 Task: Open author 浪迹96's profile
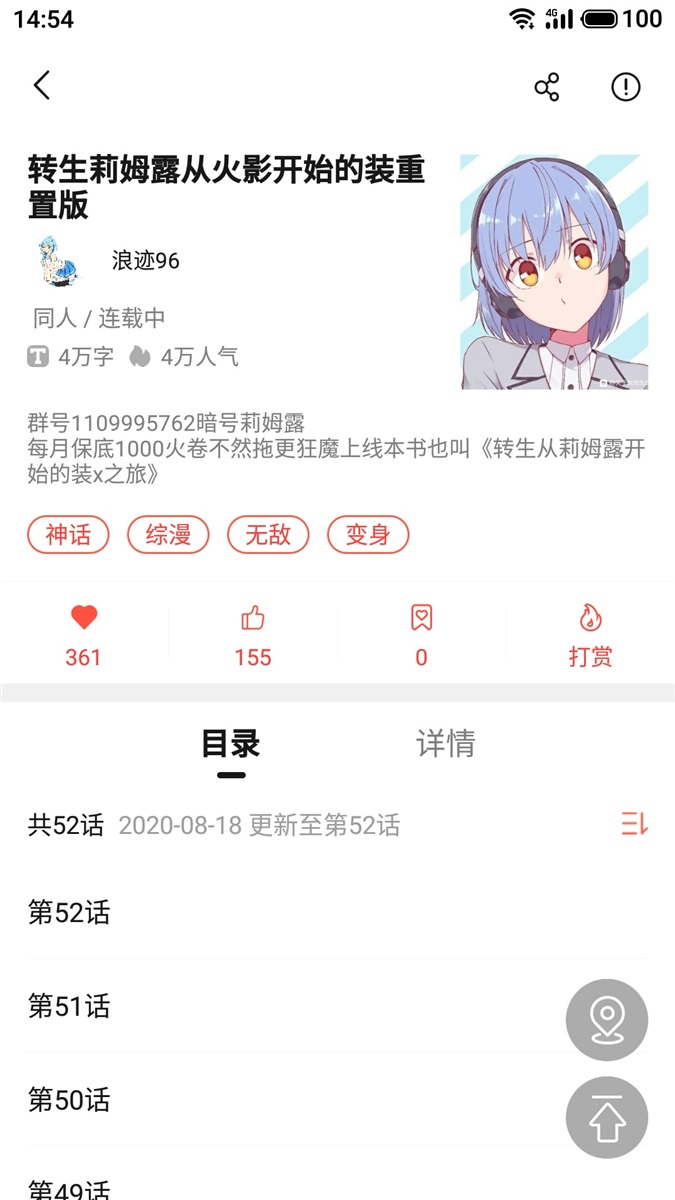coord(145,261)
